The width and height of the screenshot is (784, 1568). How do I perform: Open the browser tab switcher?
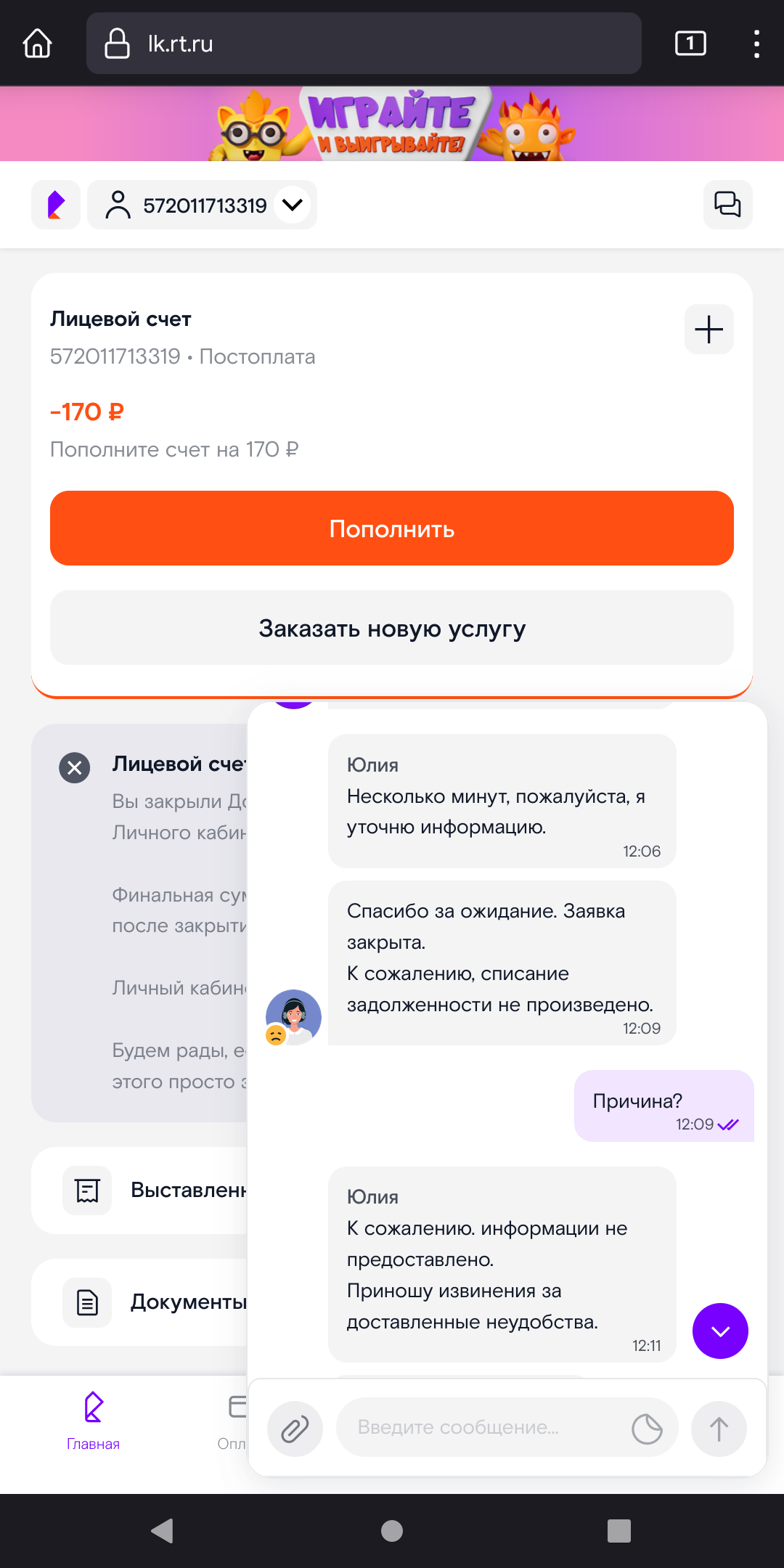pyautogui.click(x=690, y=44)
